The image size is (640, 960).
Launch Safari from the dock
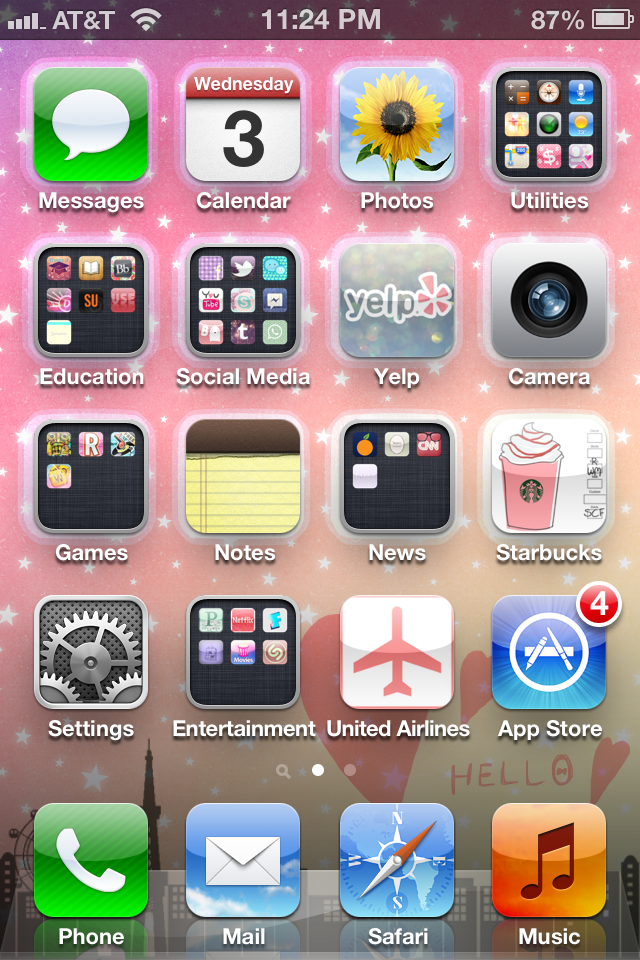[x=397, y=861]
